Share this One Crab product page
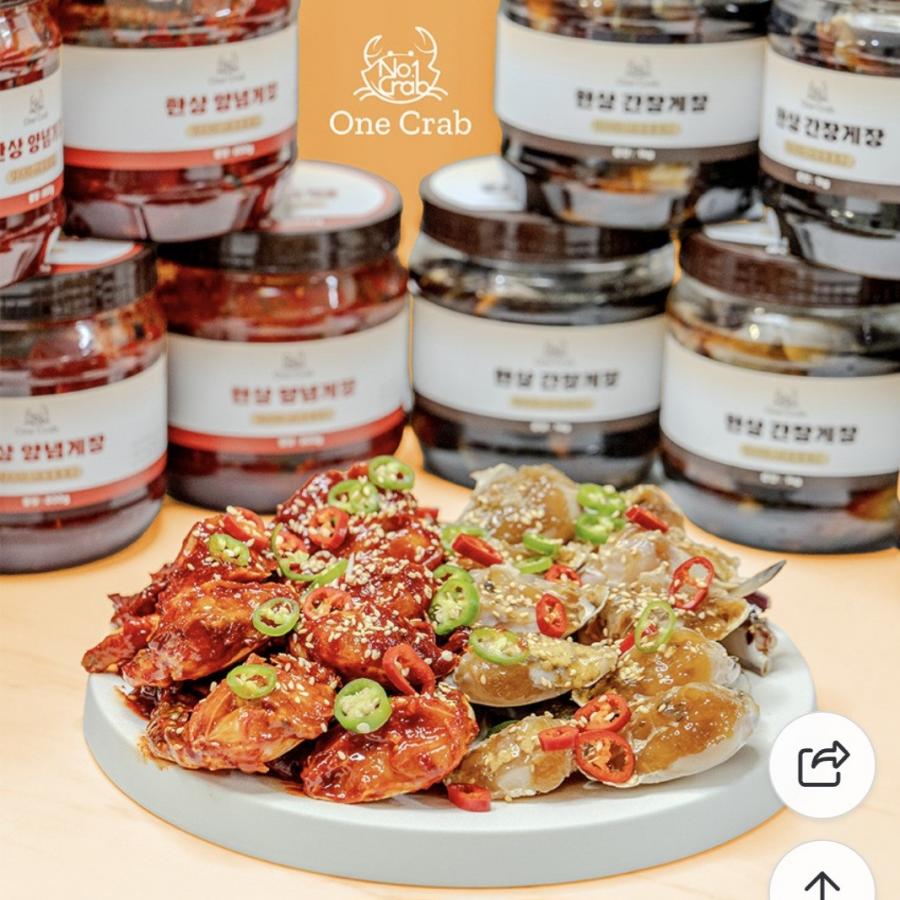The height and width of the screenshot is (900, 900). click(822, 765)
